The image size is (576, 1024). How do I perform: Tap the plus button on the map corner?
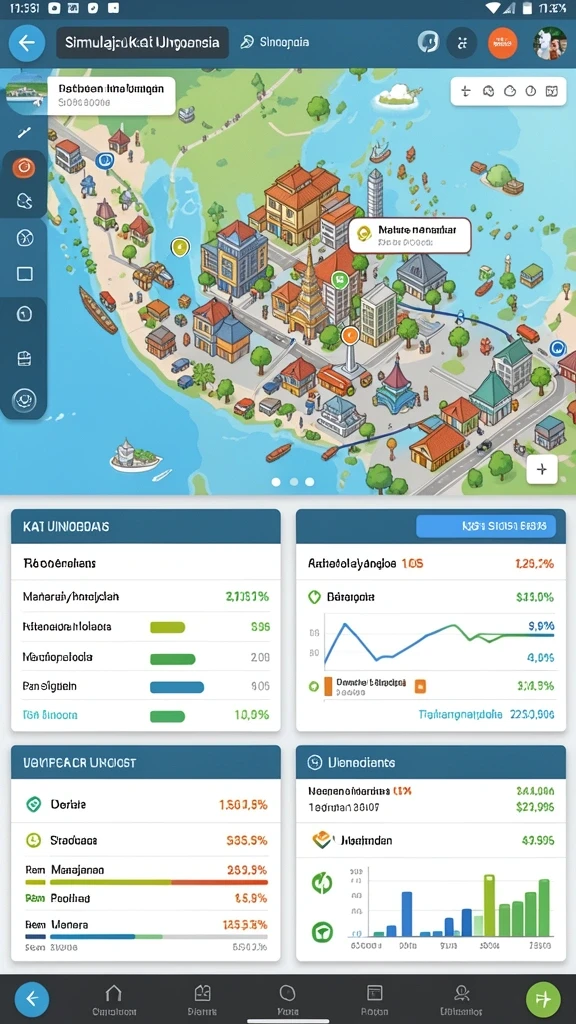(541, 469)
